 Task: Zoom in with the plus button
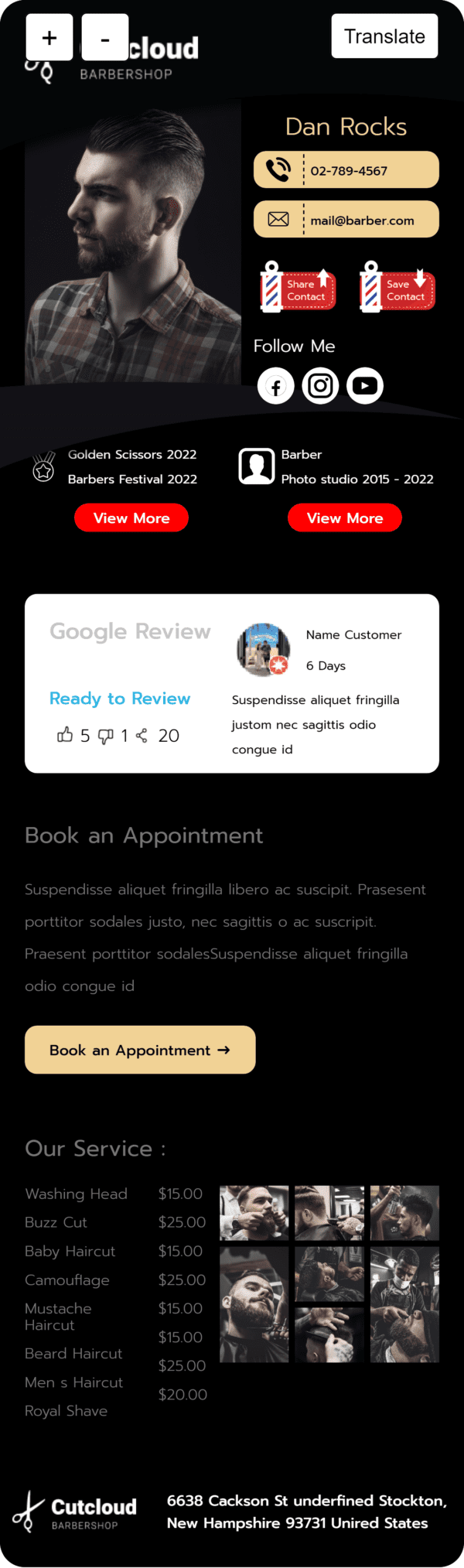(x=49, y=37)
